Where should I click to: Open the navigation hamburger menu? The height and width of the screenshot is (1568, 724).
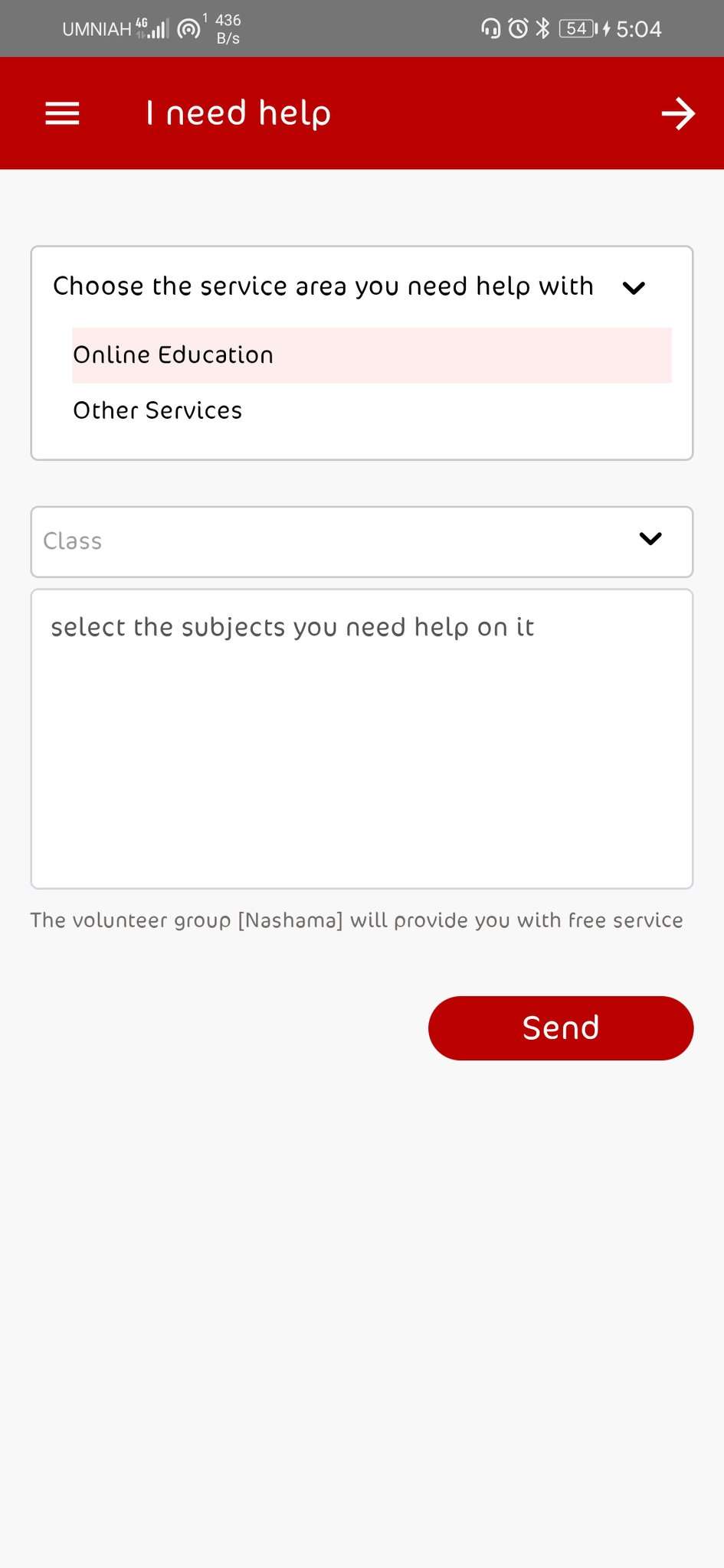(x=61, y=113)
